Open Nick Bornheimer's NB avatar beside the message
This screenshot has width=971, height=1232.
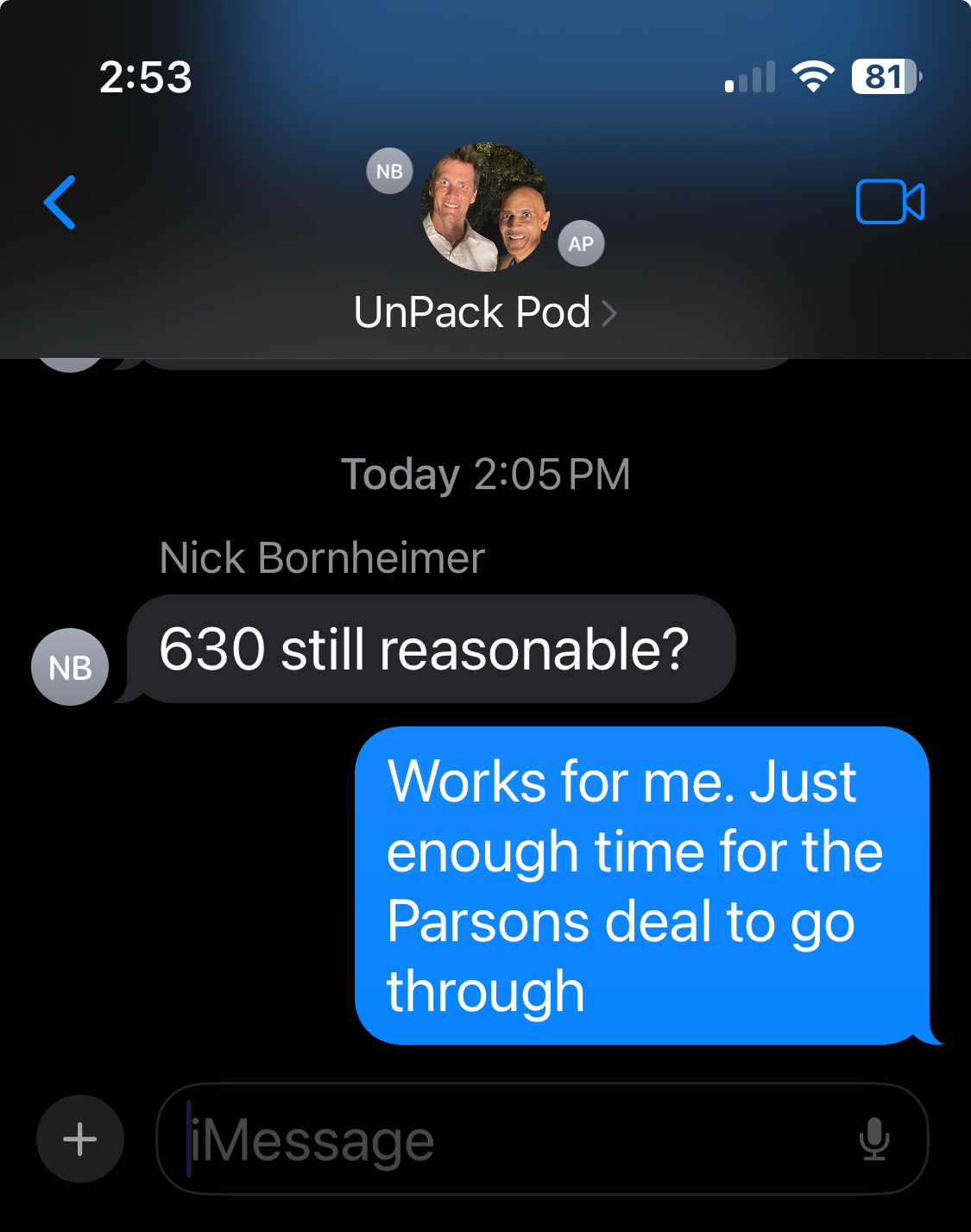(70, 667)
